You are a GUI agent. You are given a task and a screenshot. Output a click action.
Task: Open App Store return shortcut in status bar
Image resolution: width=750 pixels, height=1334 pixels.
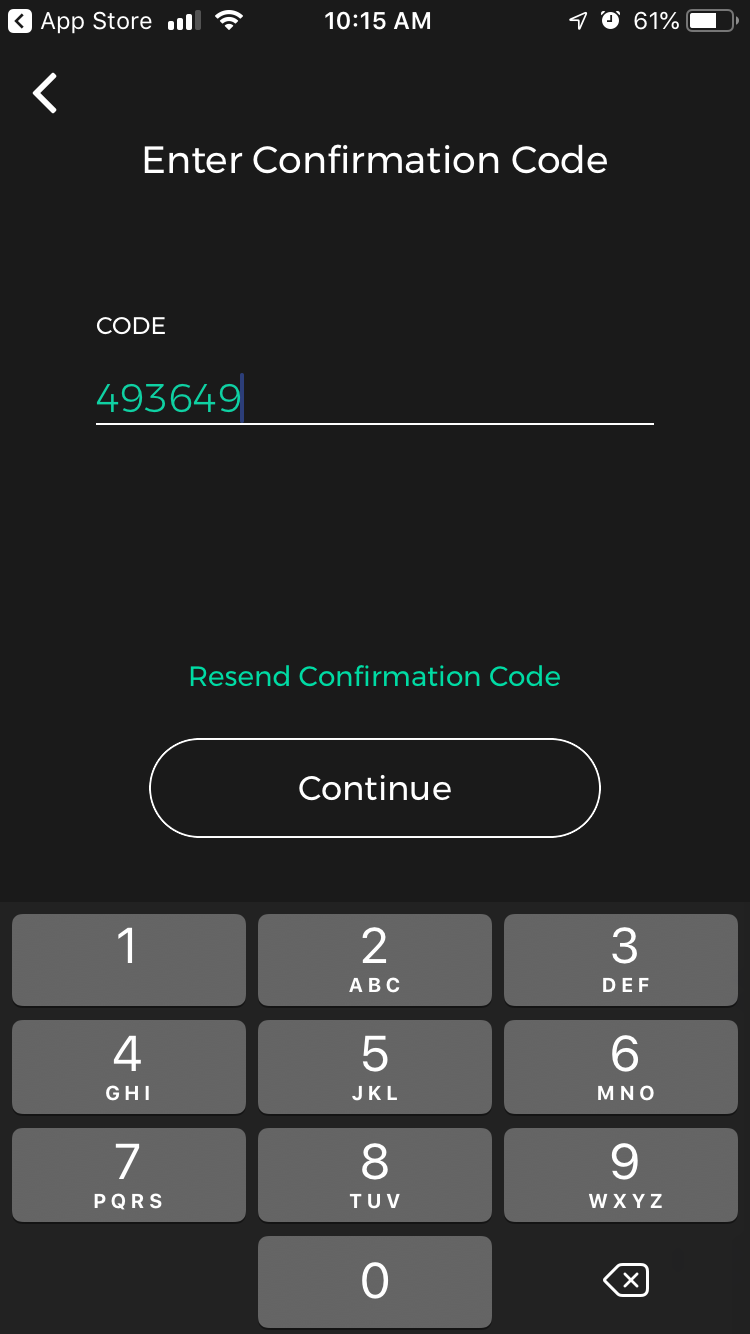80,21
